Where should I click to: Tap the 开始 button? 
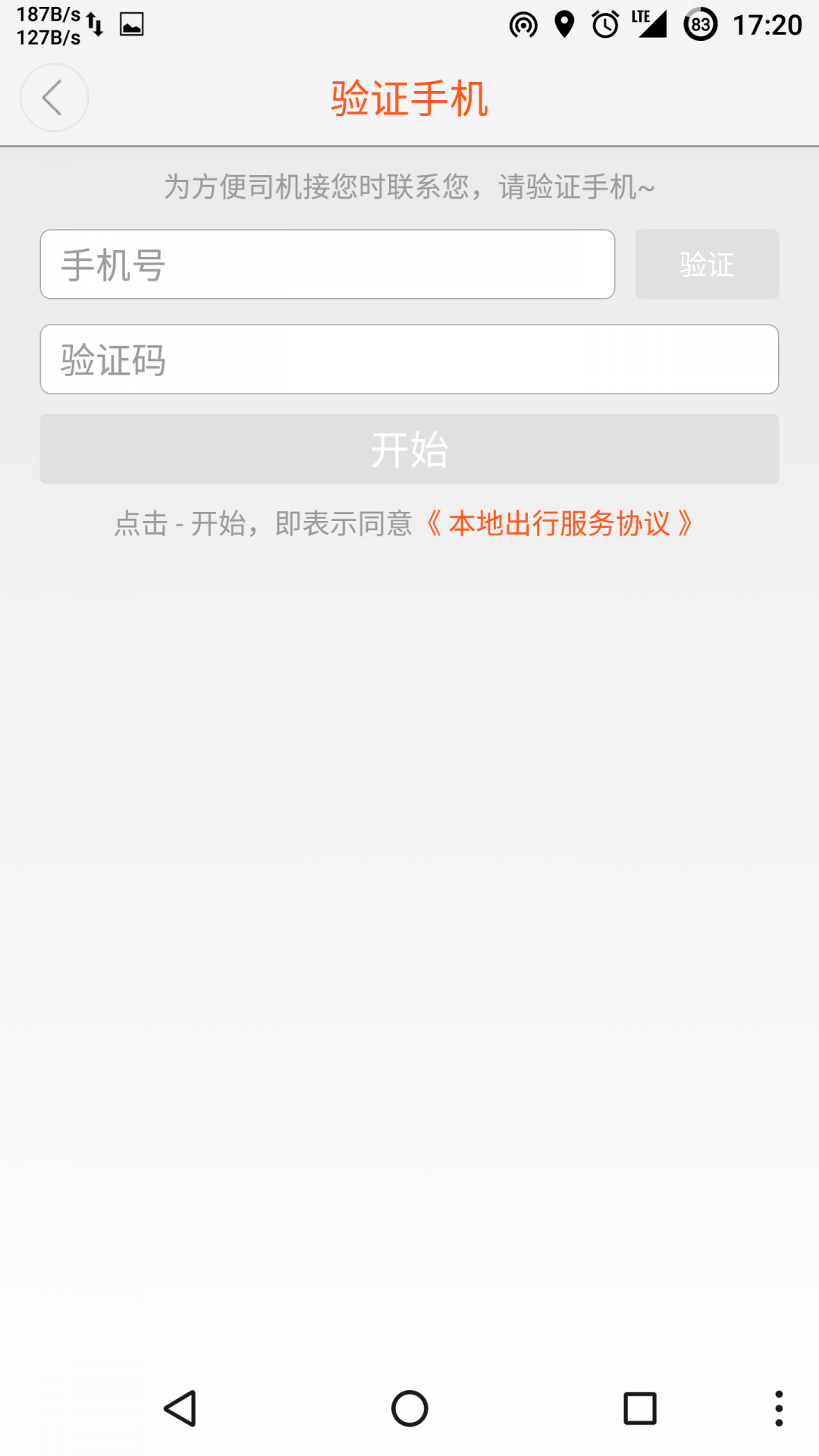(409, 449)
